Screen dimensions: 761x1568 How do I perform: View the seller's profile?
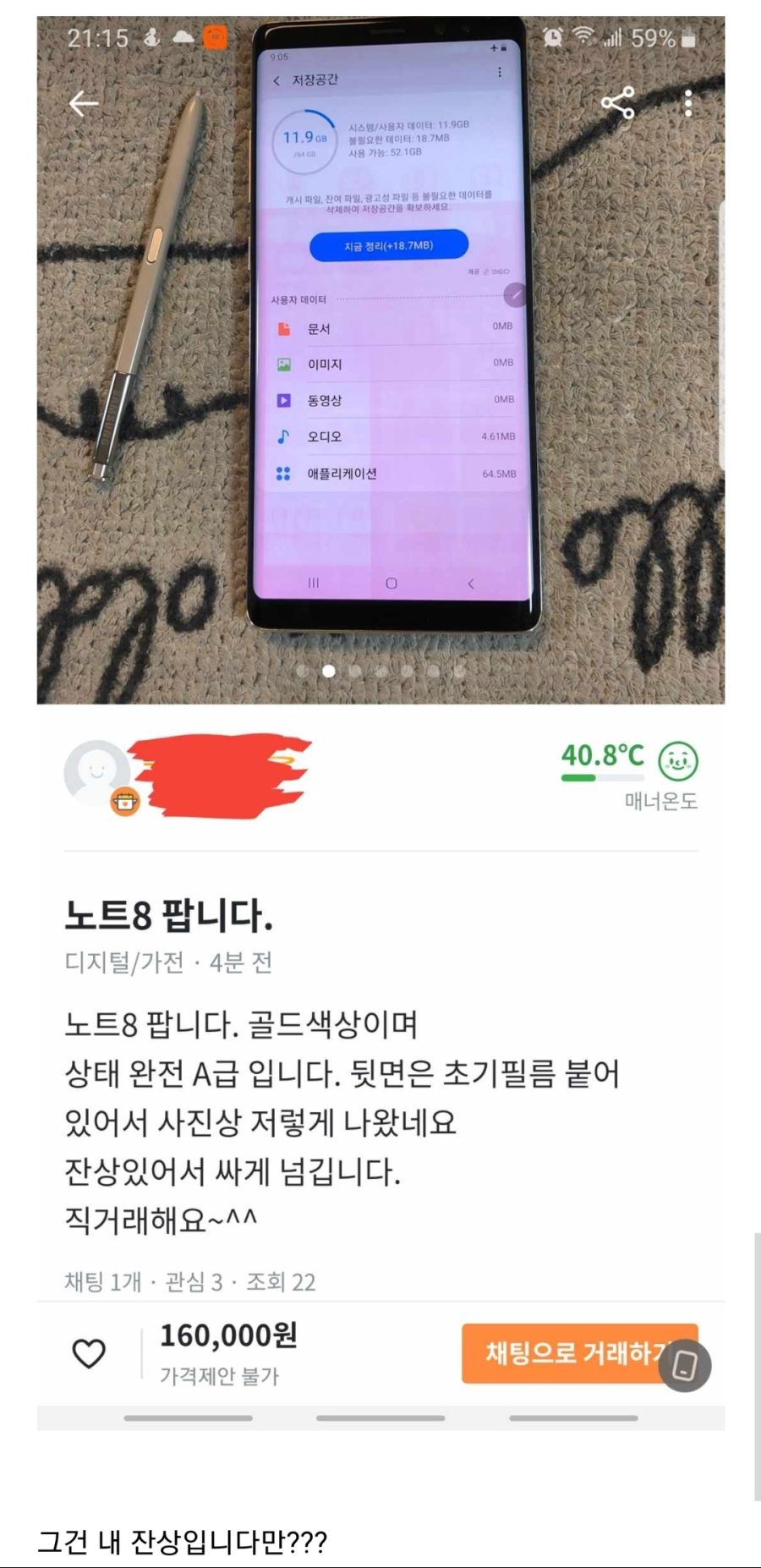(x=98, y=772)
